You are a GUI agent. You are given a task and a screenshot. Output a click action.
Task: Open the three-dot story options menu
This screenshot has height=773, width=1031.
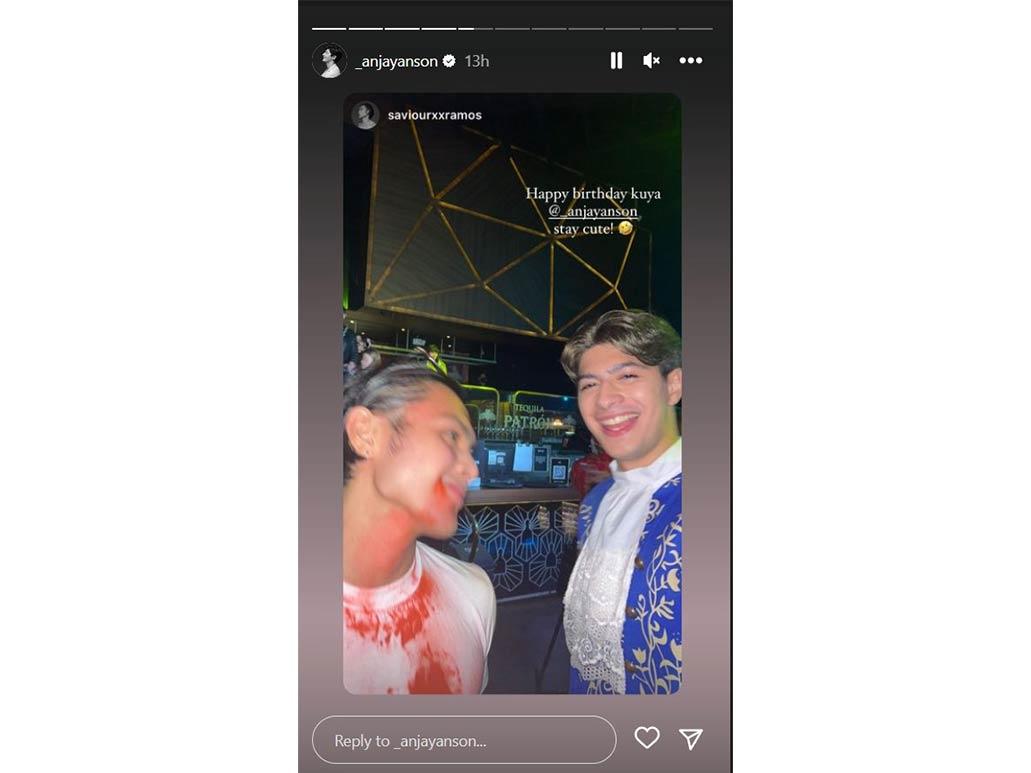[x=691, y=61]
